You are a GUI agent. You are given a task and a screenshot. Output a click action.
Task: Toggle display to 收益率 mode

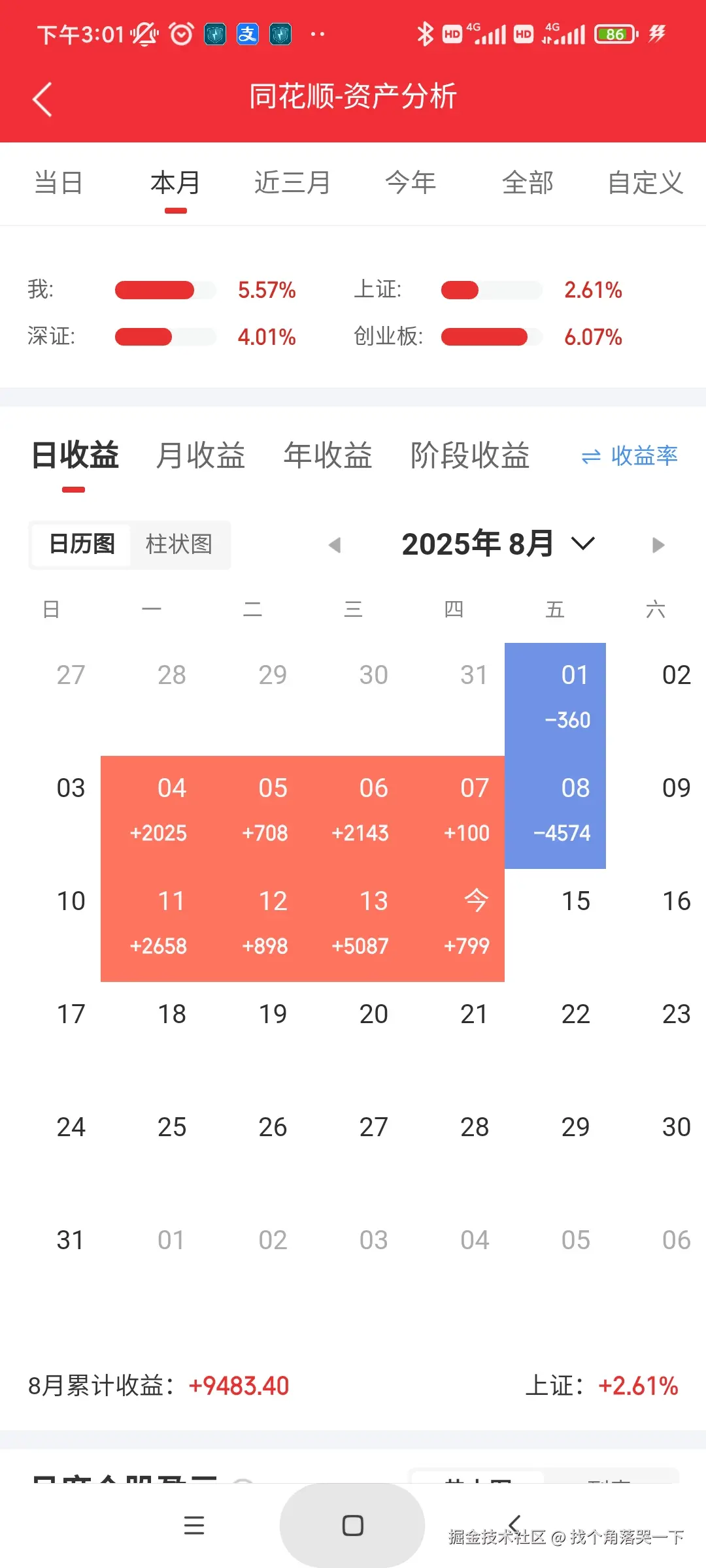click(644, 457)
